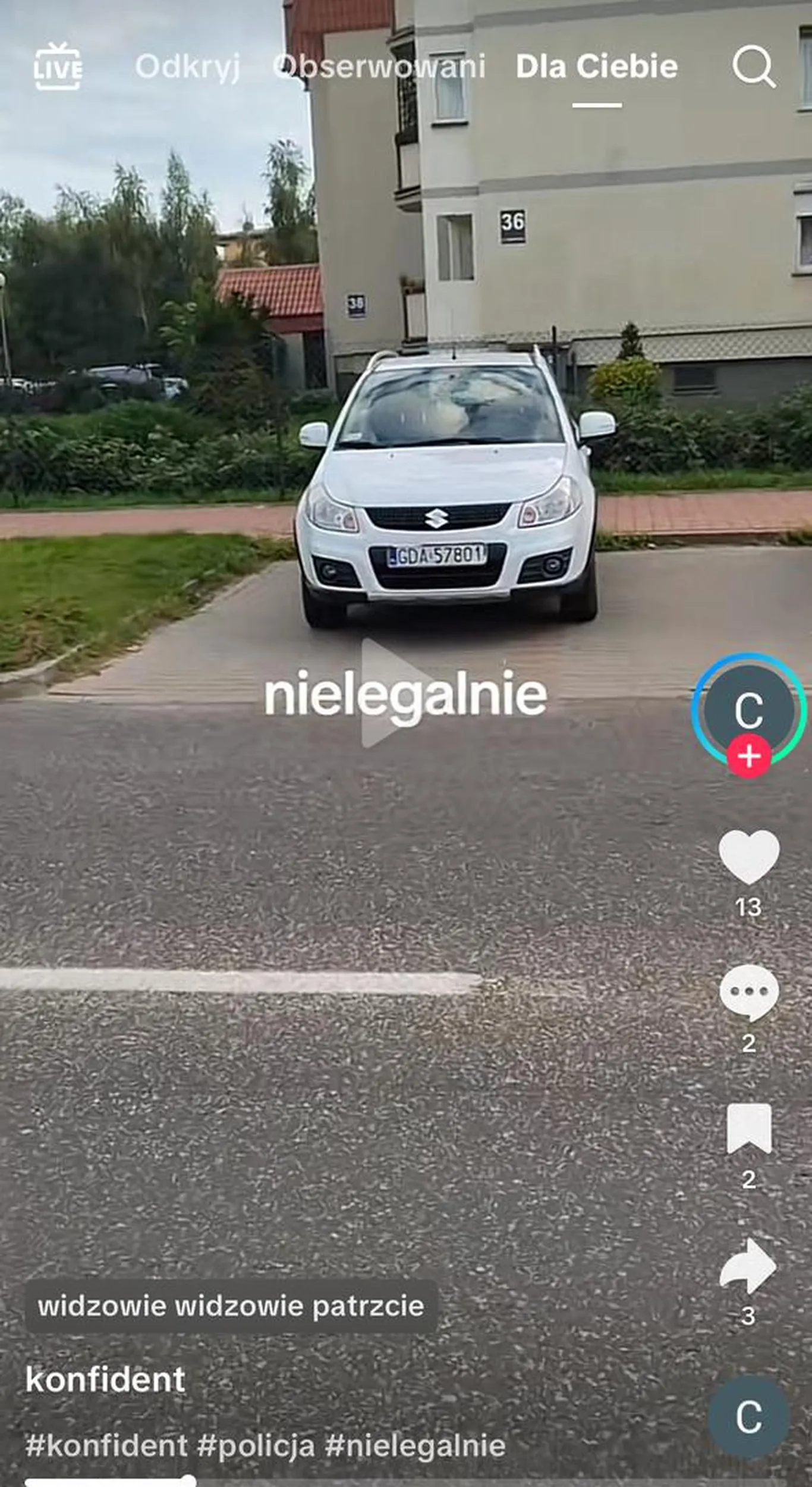Bookmark this video to favorites
Screen dimensions: 812x1487
point(748,1128)
